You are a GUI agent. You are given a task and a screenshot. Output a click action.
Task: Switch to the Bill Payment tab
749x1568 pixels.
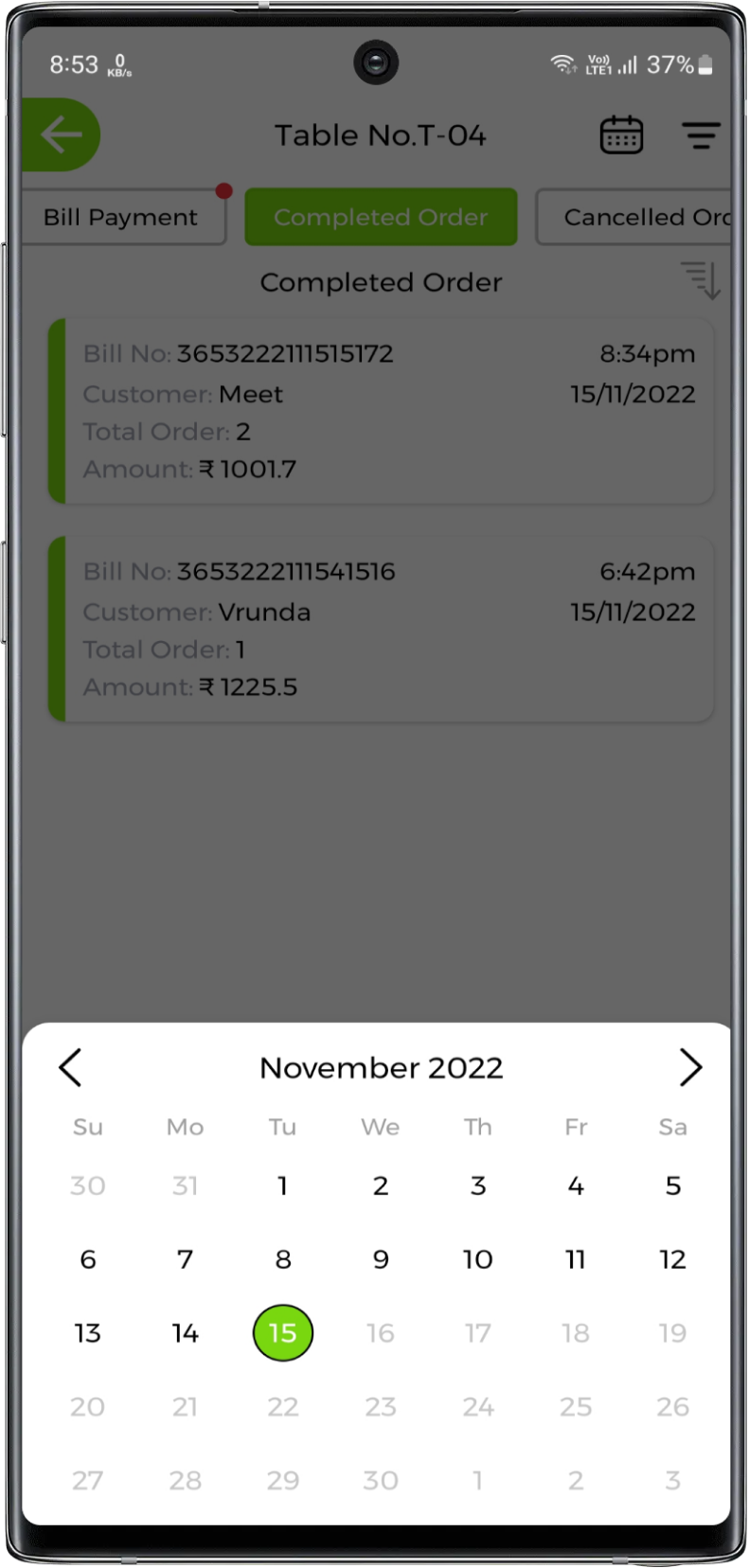click(x=121, y=217)
